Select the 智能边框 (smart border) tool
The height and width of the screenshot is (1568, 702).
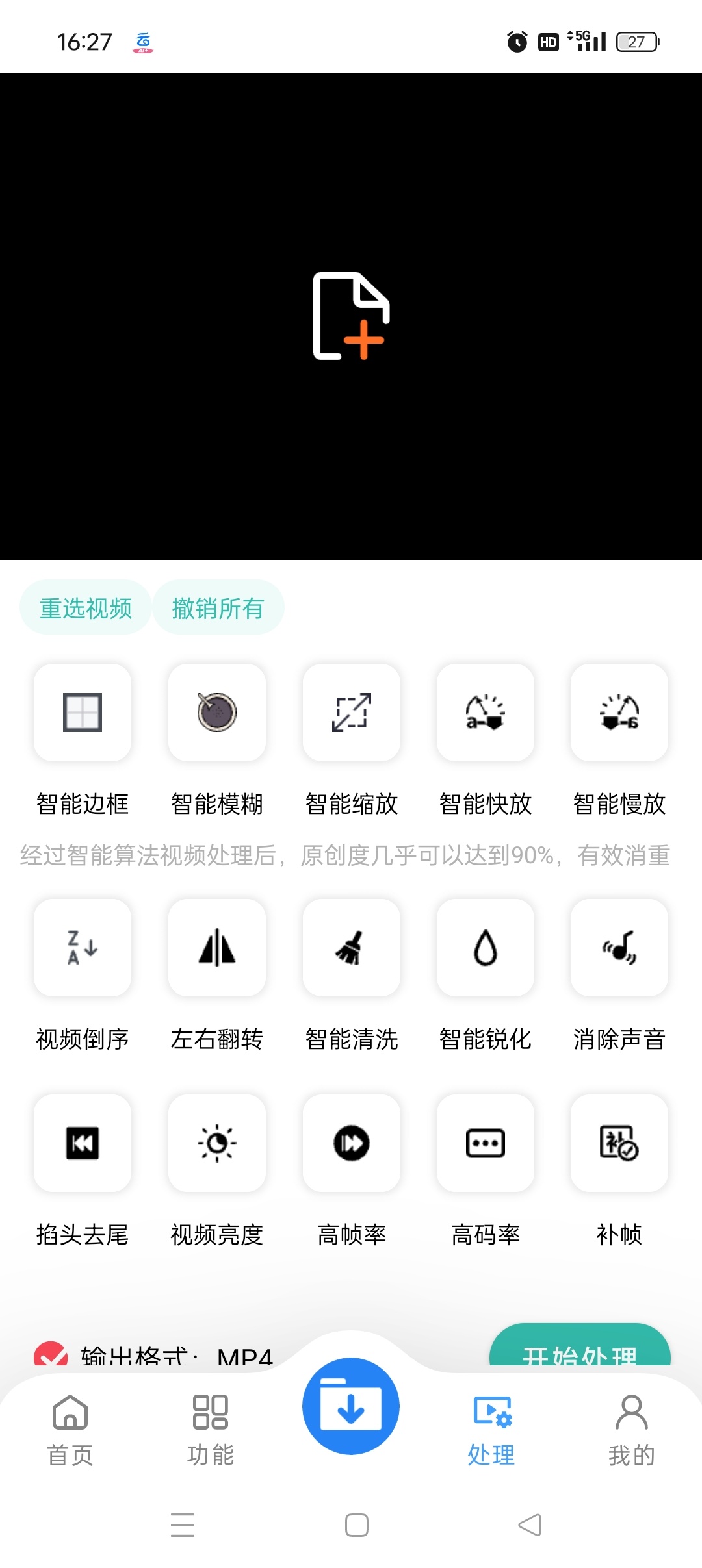coord(82,713)
